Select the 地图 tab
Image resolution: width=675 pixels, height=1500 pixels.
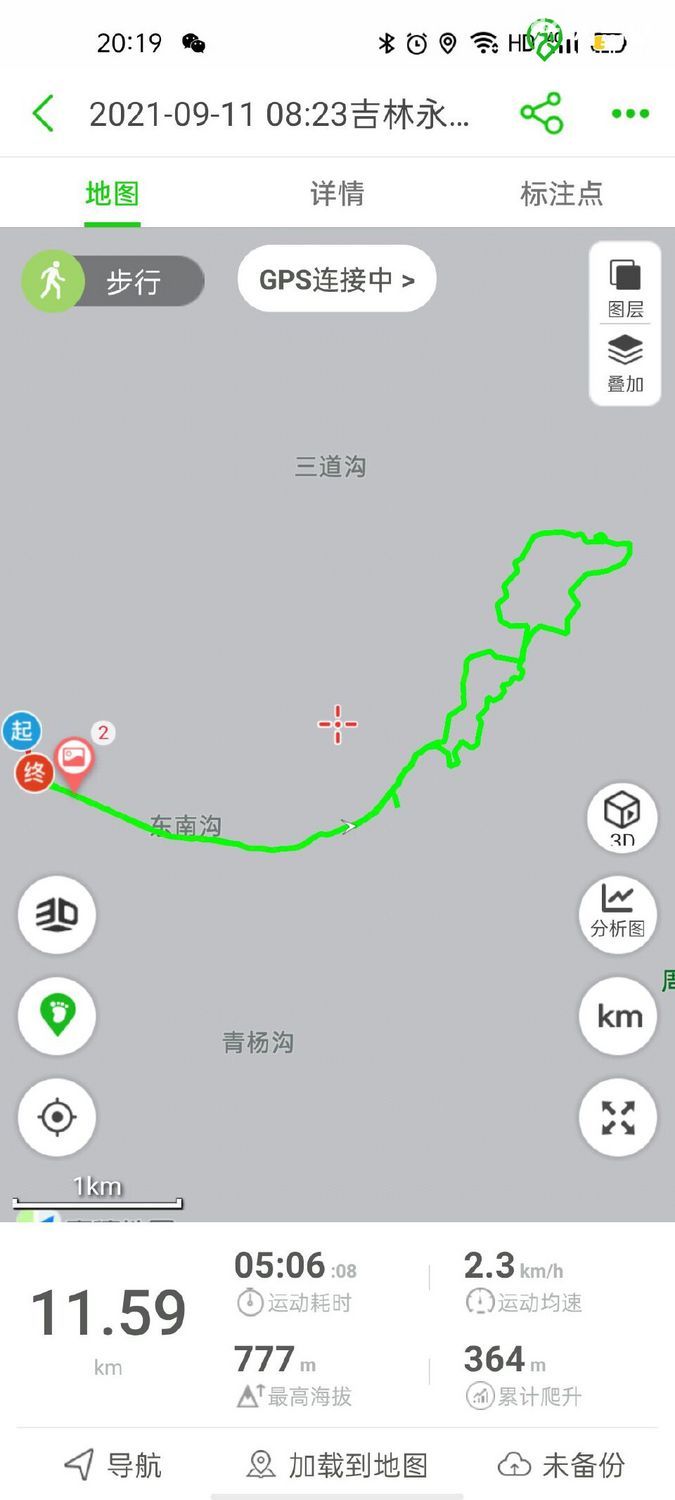(x=112, y=193)
